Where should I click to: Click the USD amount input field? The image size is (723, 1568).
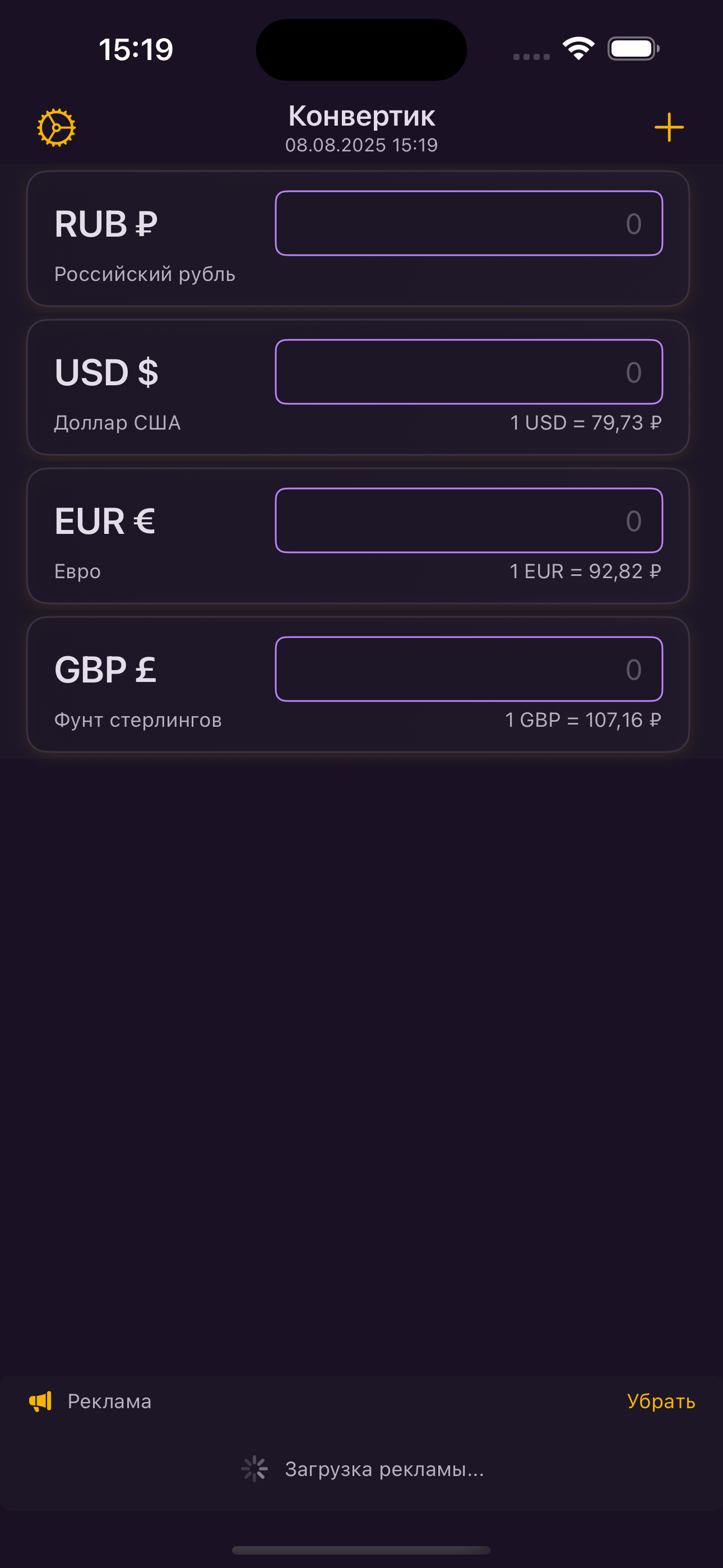click(x=469, y=372)
